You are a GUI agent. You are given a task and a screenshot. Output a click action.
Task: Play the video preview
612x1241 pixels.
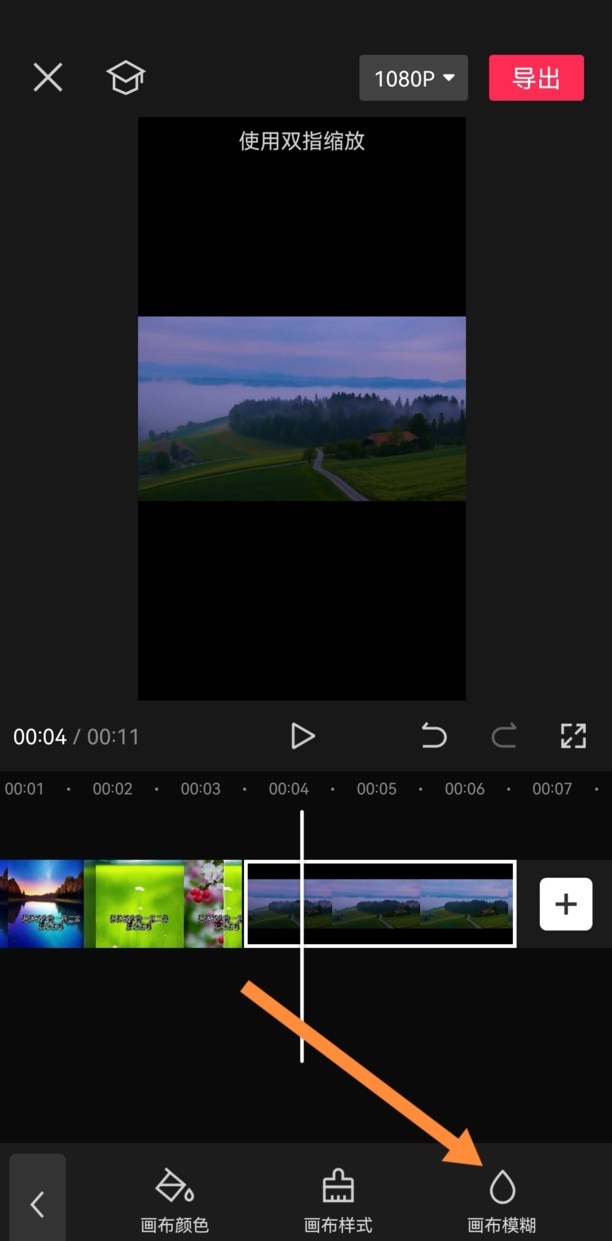pyautogui.click(x=302, y=737)
